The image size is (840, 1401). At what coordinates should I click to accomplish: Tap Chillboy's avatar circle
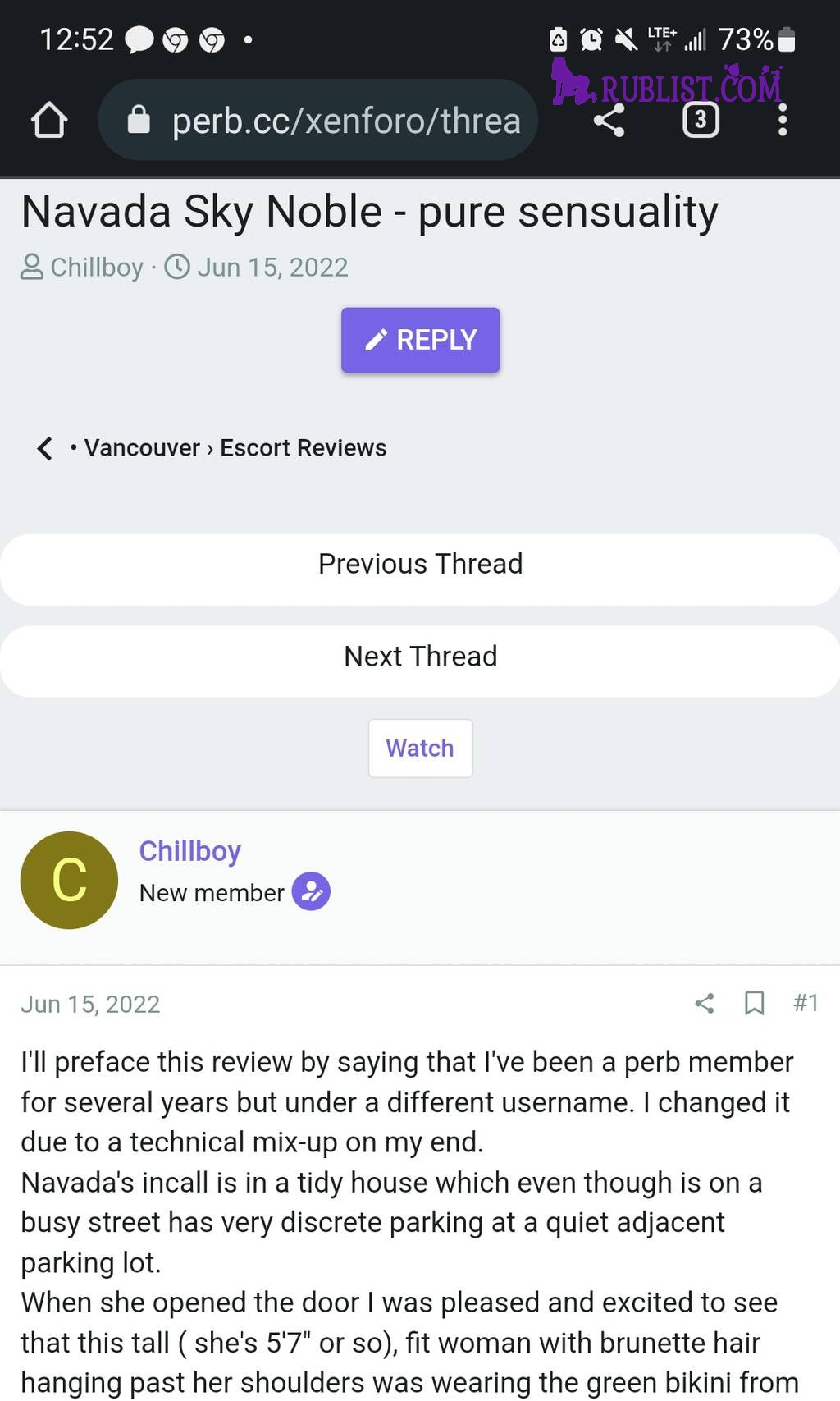pyautogui.click(x=69, y=881)
